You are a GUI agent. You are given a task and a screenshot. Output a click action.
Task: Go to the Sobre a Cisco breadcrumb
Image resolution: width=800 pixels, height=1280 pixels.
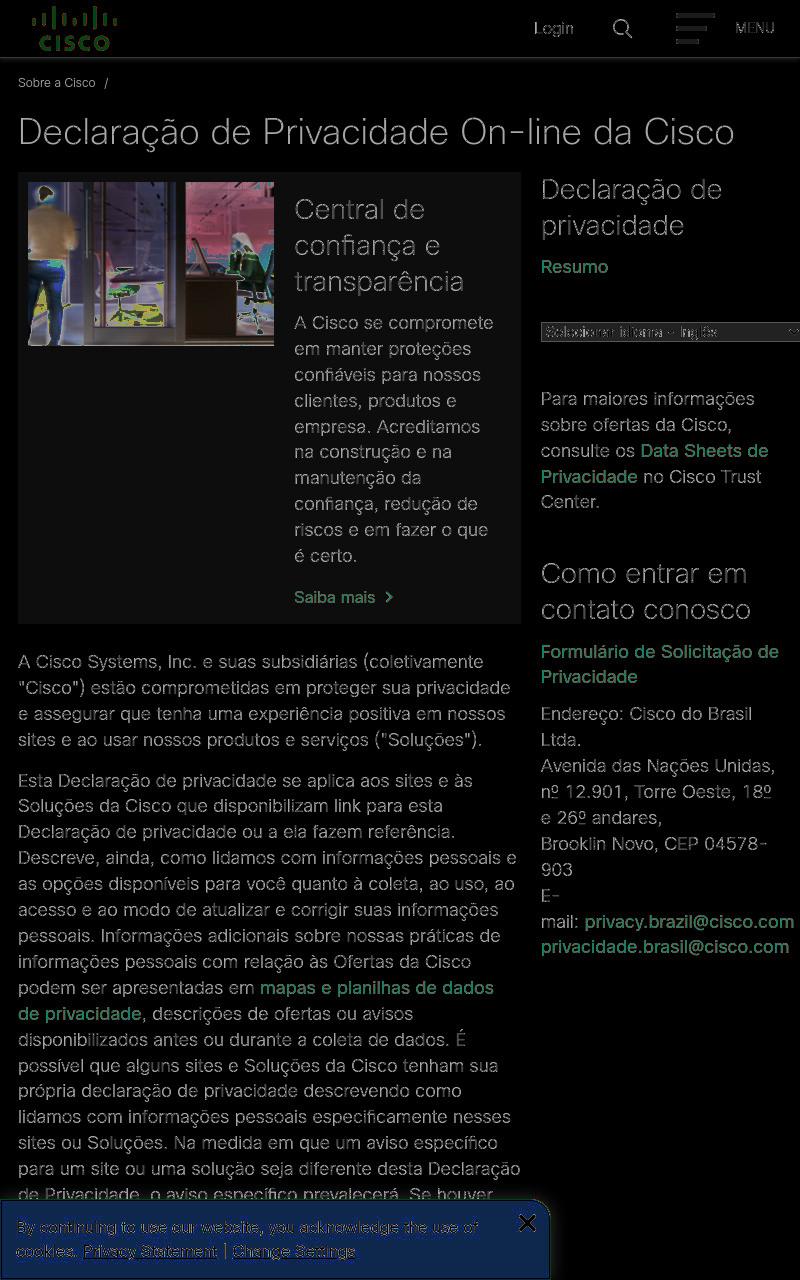[56, 83]
